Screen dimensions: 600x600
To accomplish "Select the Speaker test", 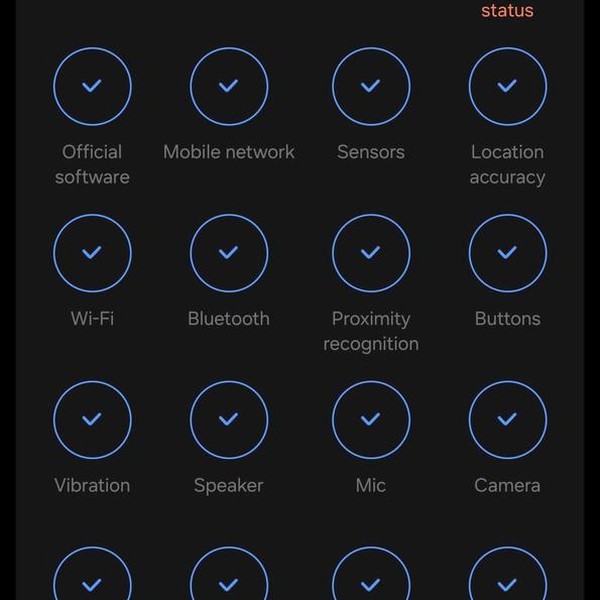I will click(x=229, y=420).
